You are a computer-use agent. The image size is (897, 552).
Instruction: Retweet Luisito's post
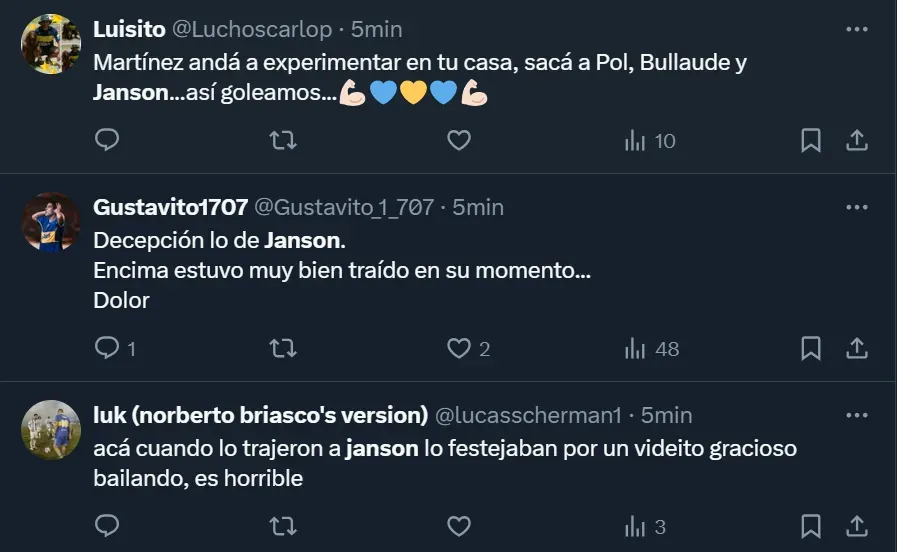(x=284, y=141)
